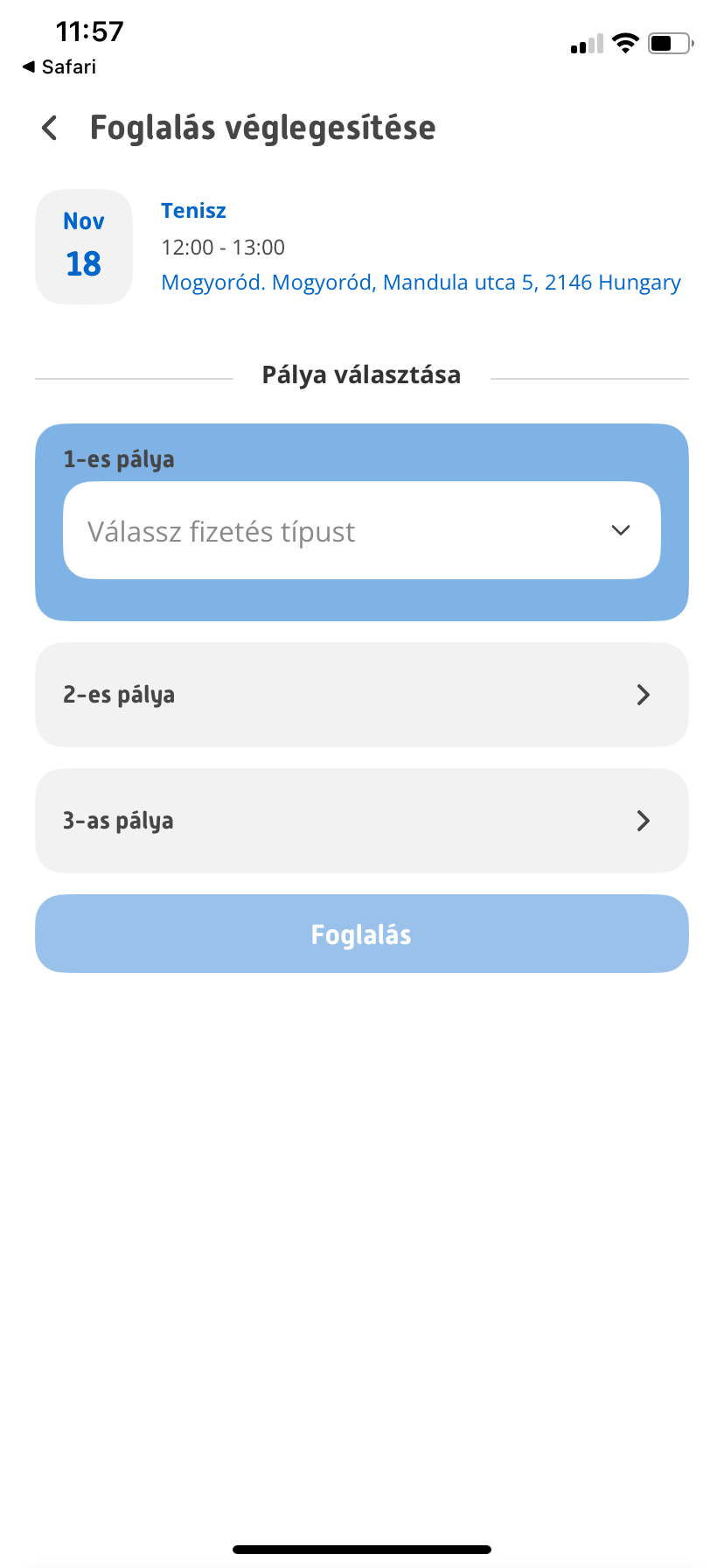Image resolution: width=724 pixels, height=1568 pixels.
Task: Expand the 2-es pálya option
Action: (361, 695)
